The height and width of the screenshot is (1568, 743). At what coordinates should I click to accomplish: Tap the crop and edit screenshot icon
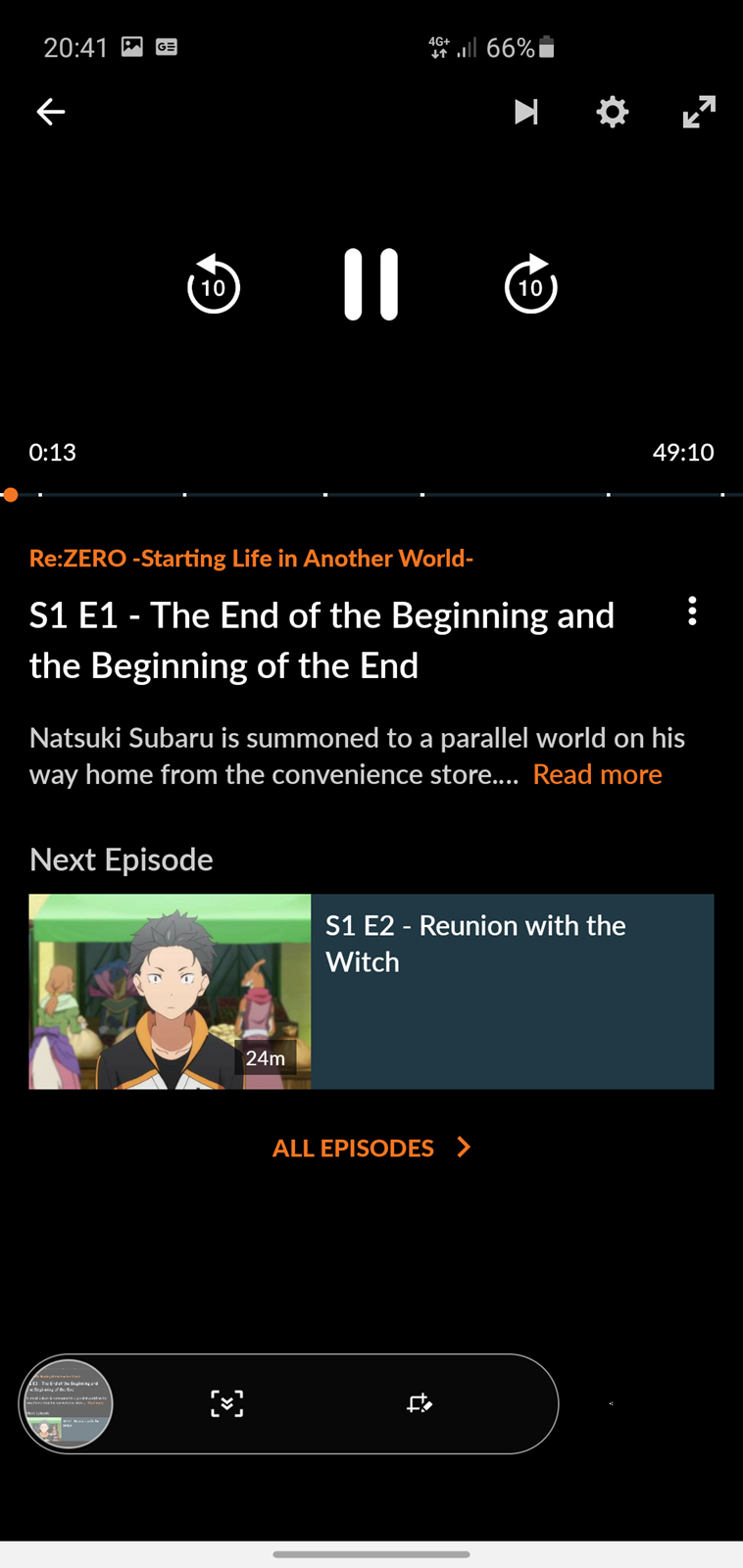coord(420,1403)
